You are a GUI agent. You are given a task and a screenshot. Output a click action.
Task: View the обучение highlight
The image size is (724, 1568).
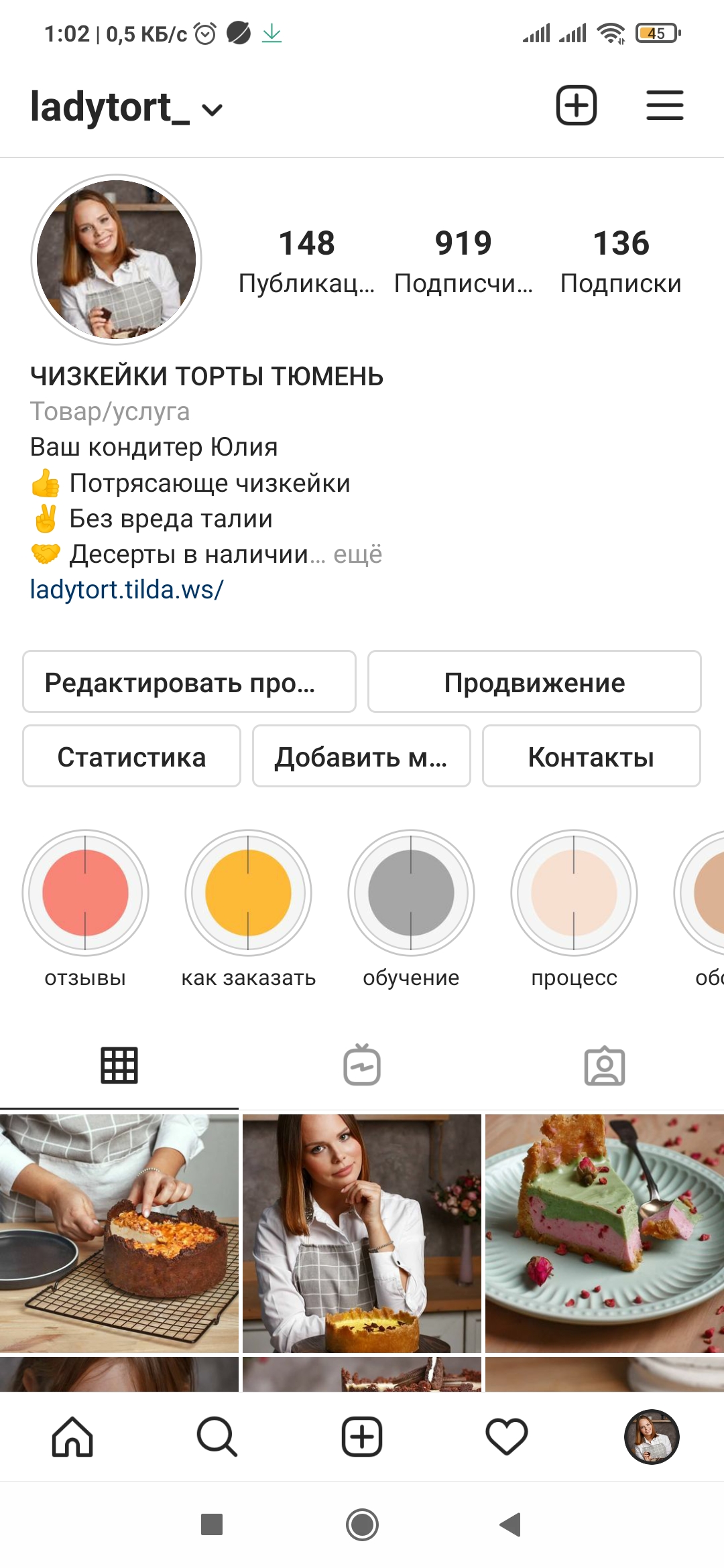(411, 893)
